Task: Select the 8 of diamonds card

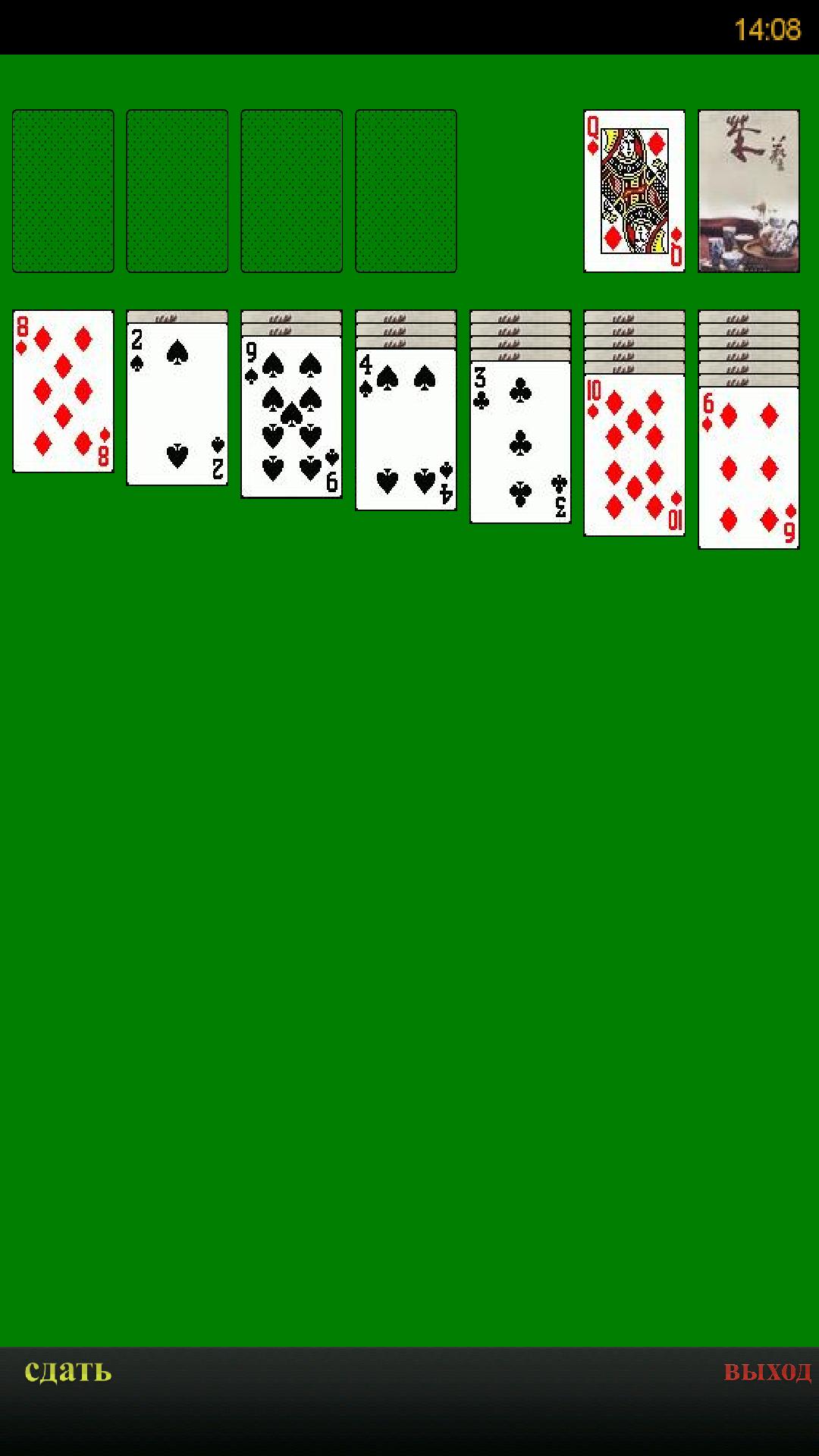Action: 63,391
